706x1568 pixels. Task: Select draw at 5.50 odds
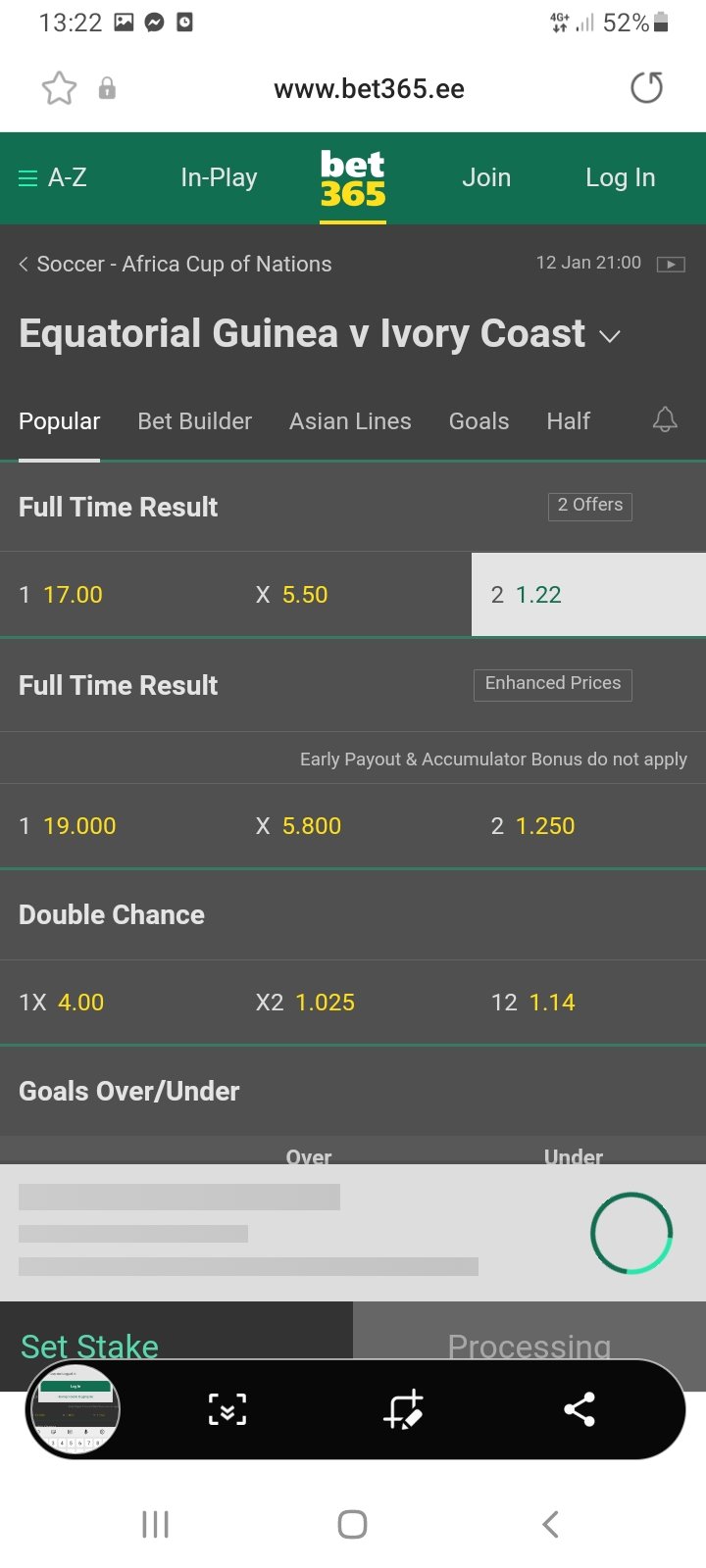(x=353, y=595)
